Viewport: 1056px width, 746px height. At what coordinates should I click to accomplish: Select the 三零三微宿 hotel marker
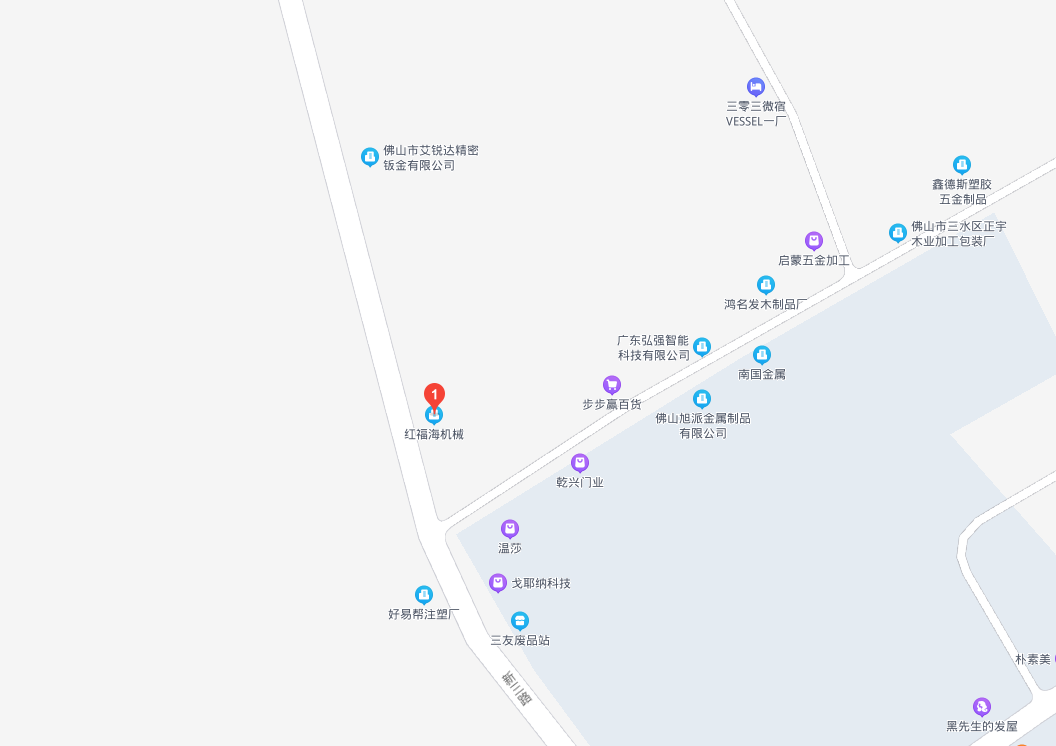coord(756,87)
